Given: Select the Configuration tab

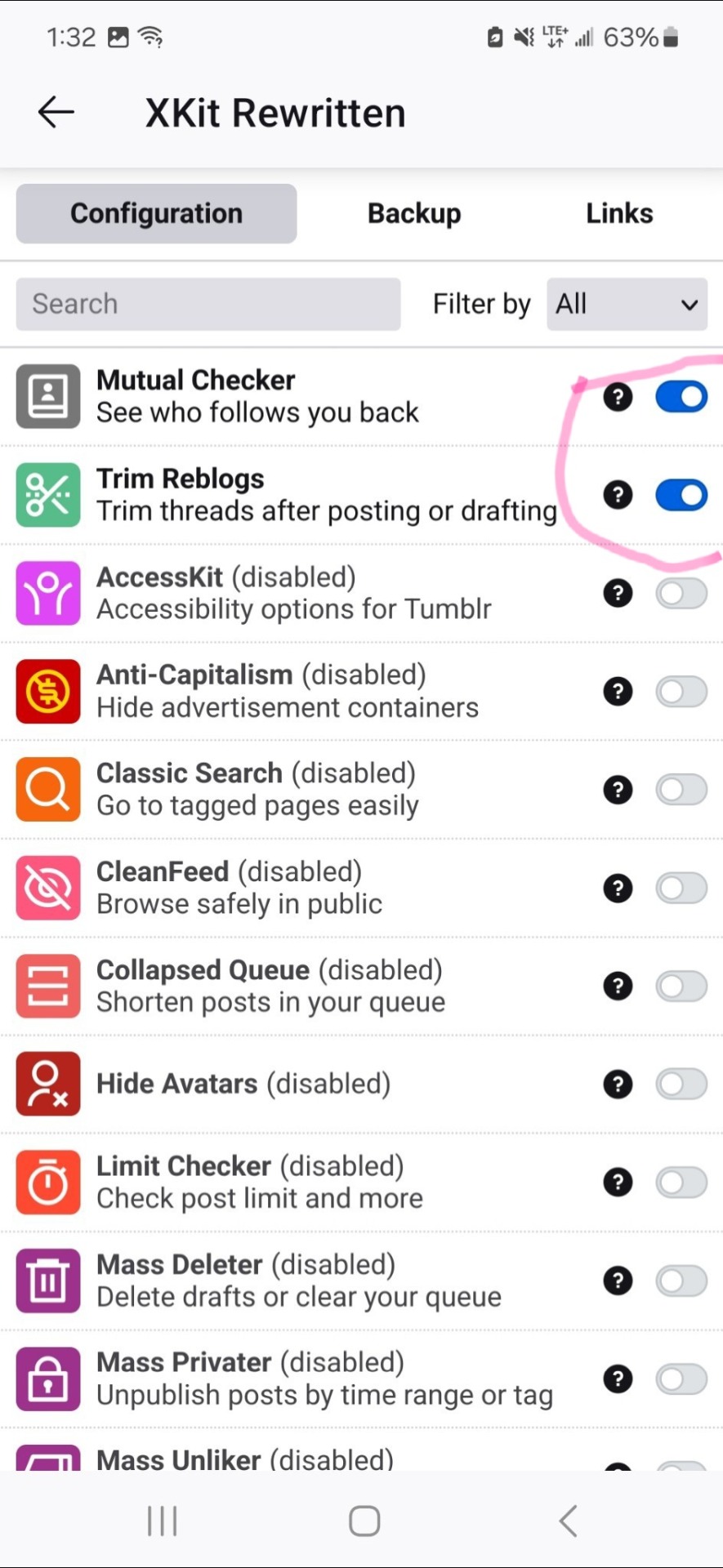Looking at the screenshot, I should 156,213.
